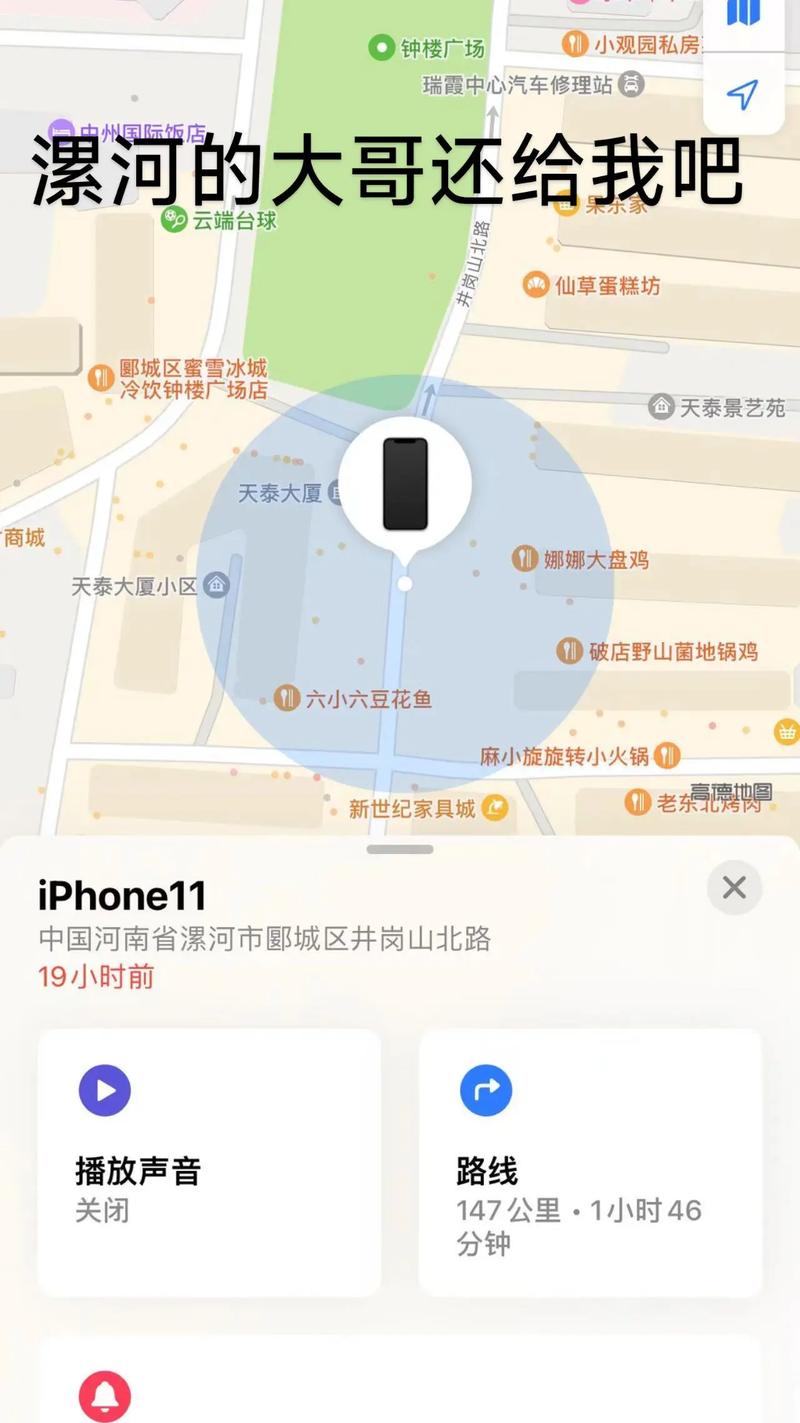Tap the location arrow to recenter the map
800x1423 pixels.
click(741, 95)
